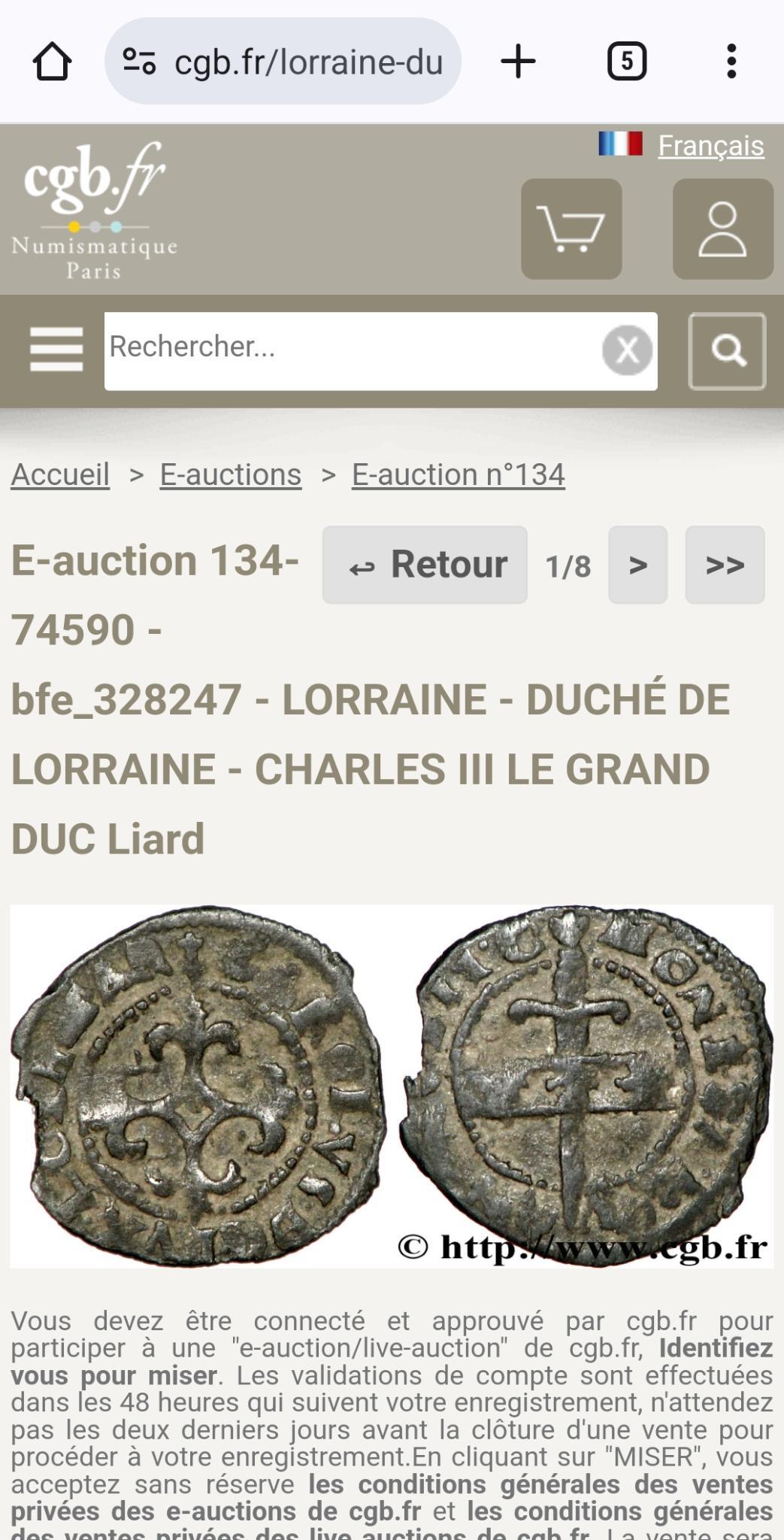This screenshot has height=1540, width=784.
Task: Go to the Accueil breadcrumb link
Action: point(60,474)
